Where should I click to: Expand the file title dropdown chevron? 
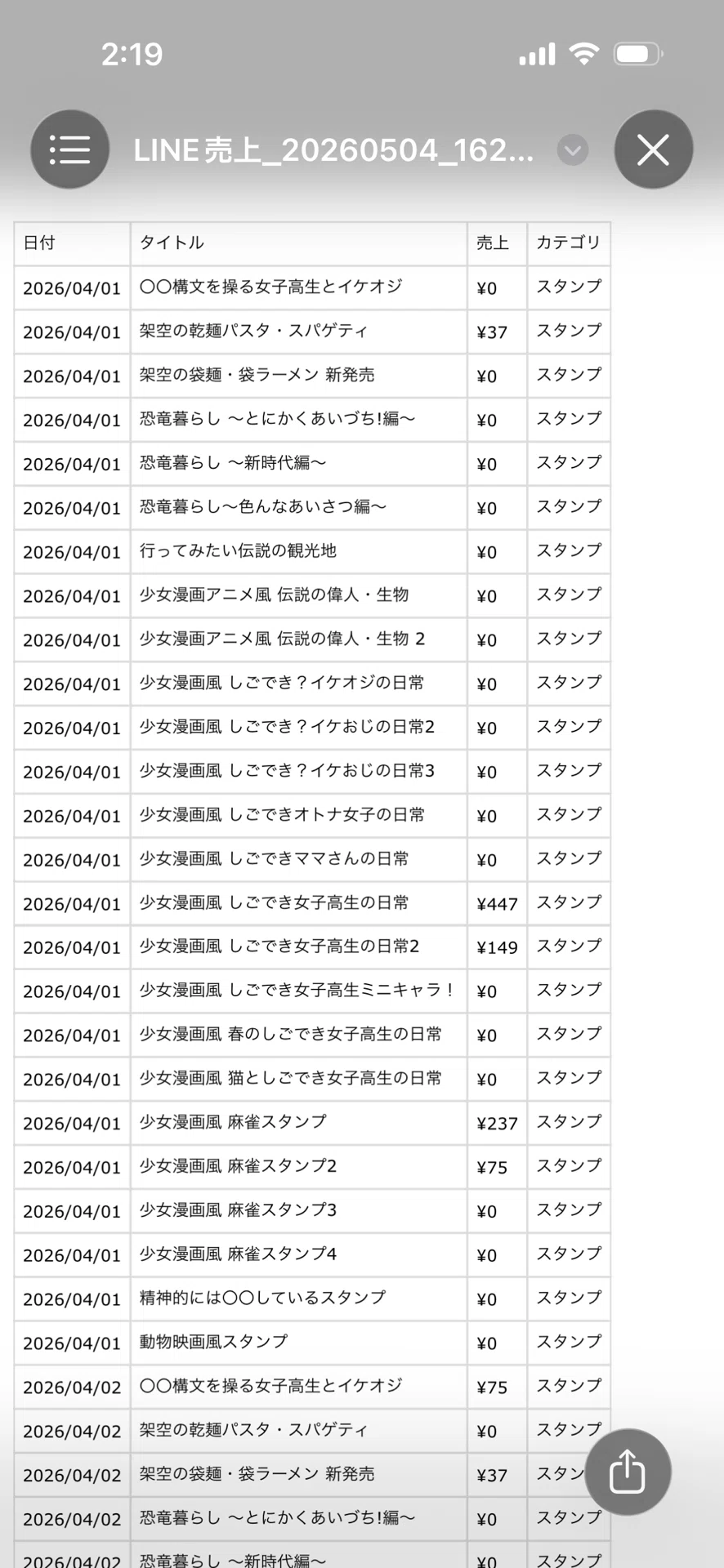[573, 150]
